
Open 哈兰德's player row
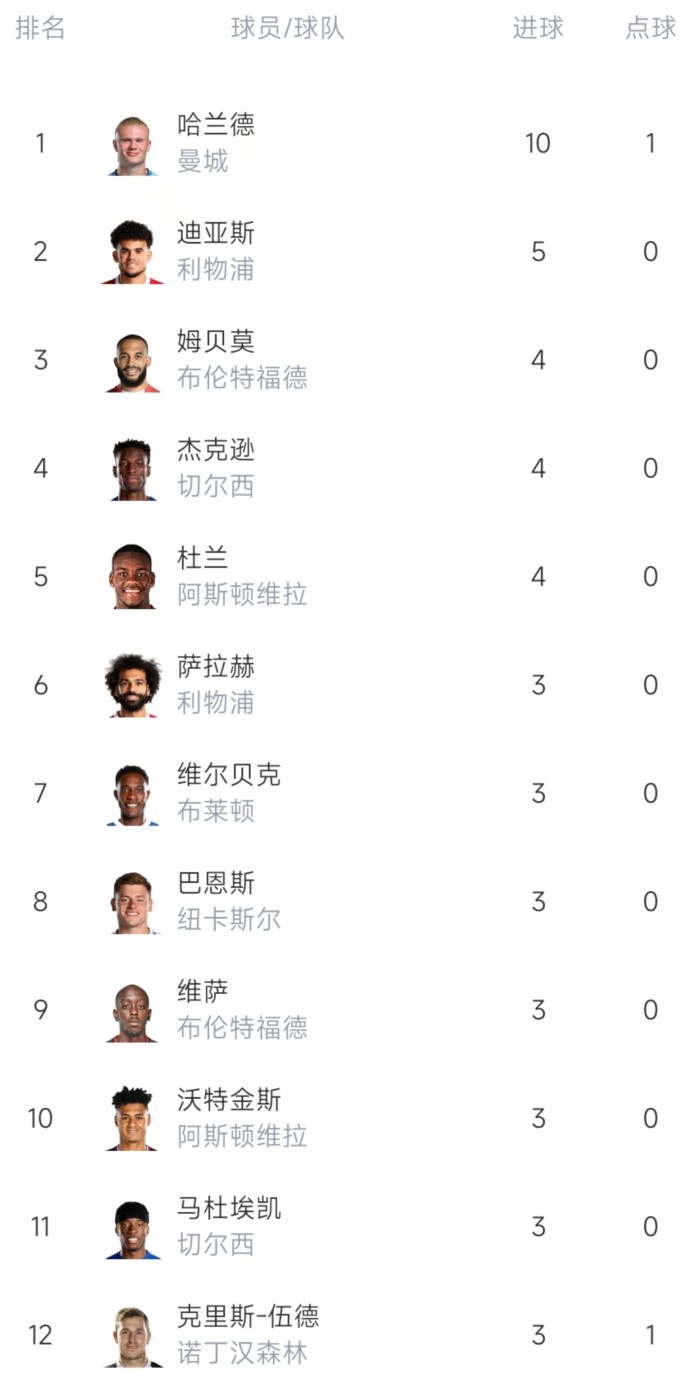coord(347,143)
